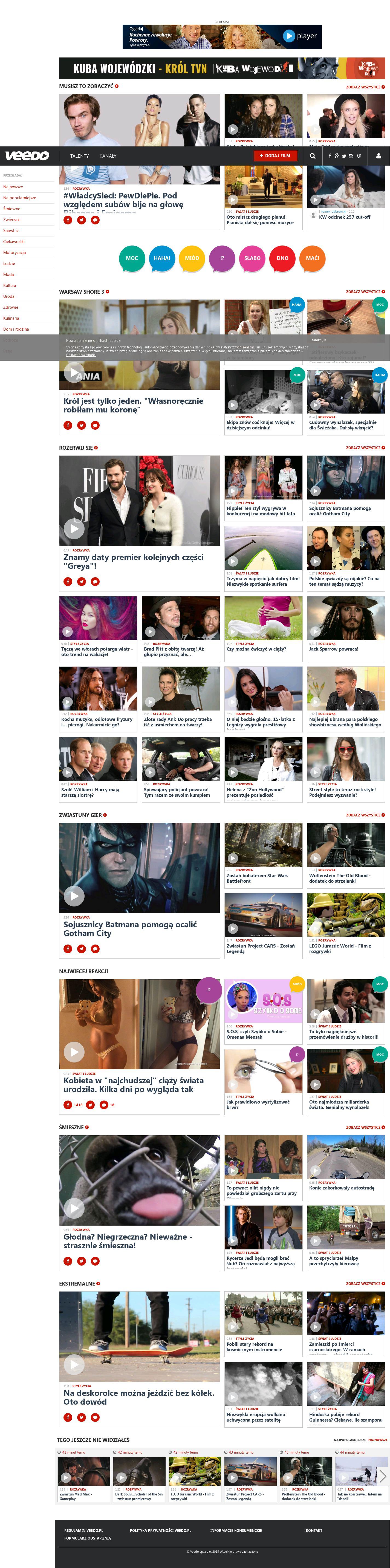Tap the DODAJ FILM button

point(275,156)
